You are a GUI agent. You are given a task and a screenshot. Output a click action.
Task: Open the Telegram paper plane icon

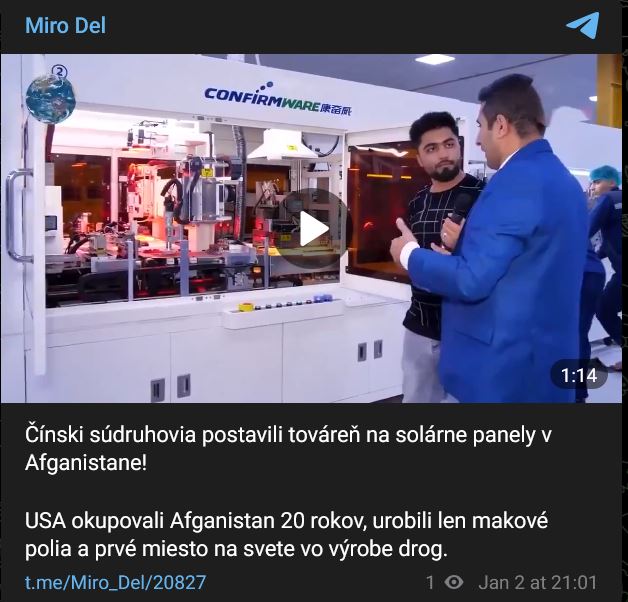point(582,26)
